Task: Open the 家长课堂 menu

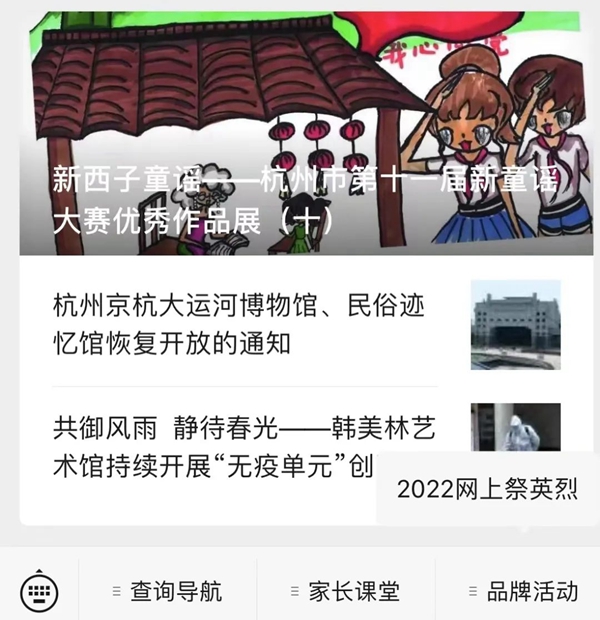Action: pyautogui.click(x=345, y=591)
